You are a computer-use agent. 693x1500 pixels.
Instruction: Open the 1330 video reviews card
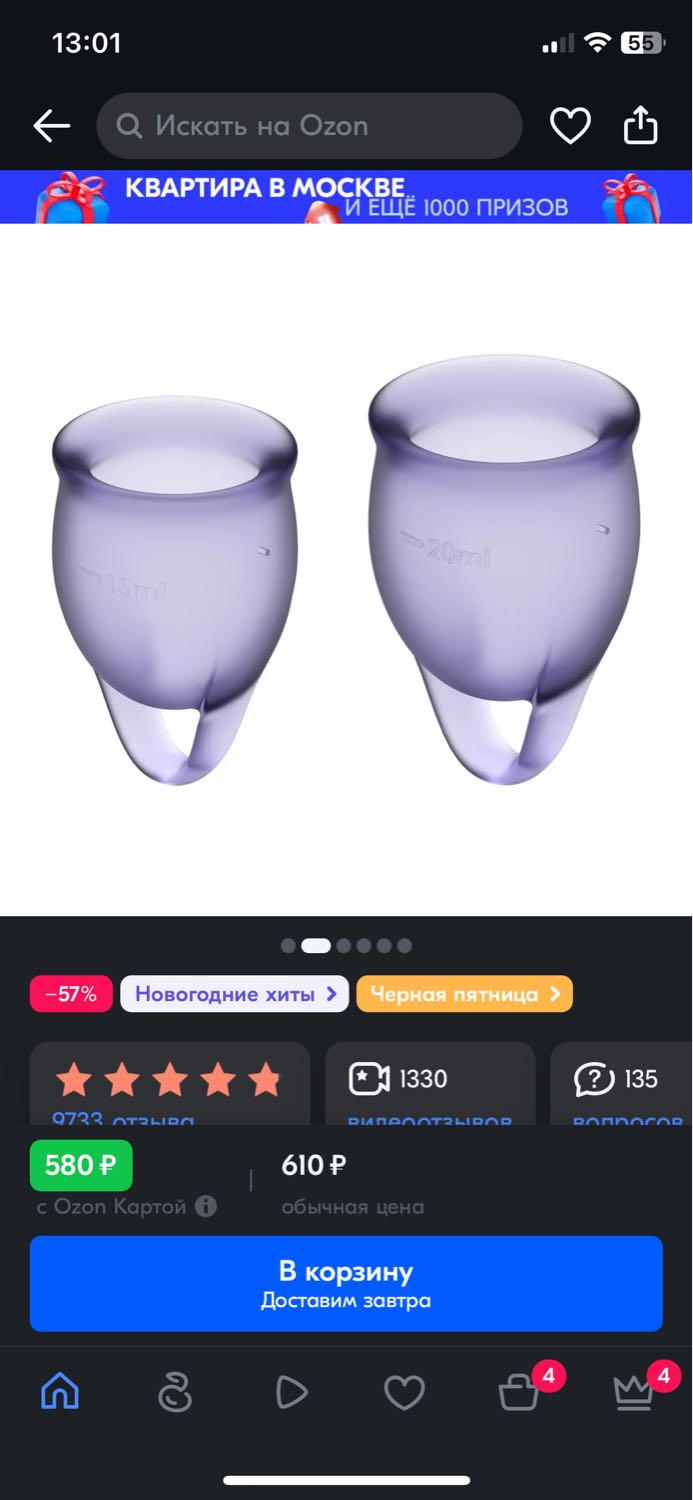pyautogui.click(x=431, y=1084)
